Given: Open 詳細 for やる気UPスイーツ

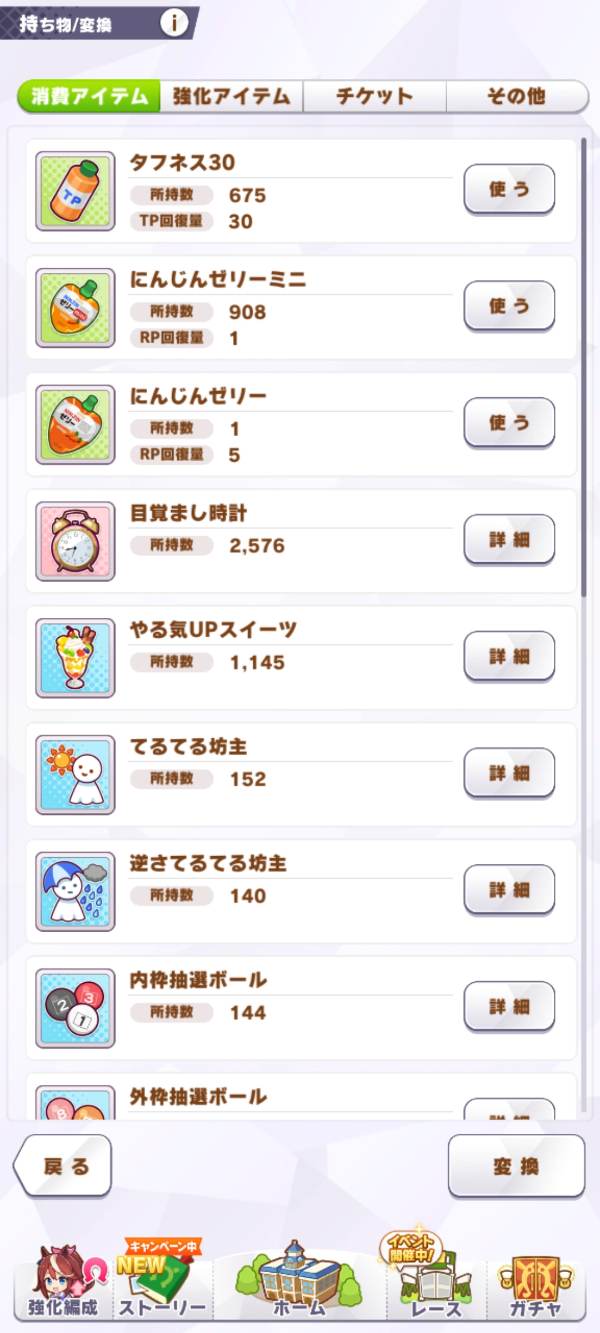Looking at the screenshot, I should click(x=509, y=656).
